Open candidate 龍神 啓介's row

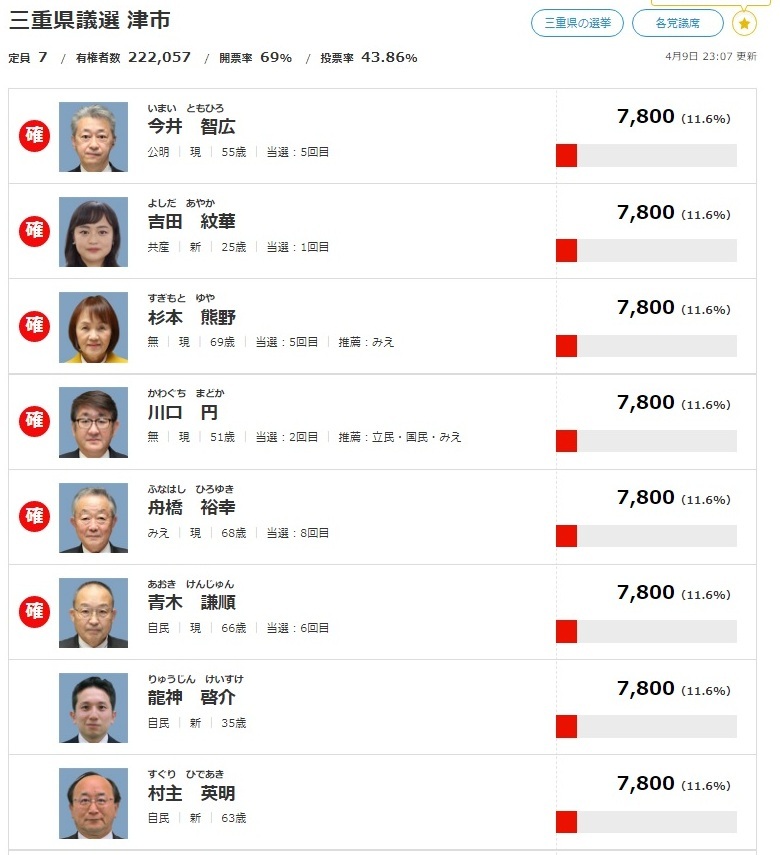coord(191,698)
